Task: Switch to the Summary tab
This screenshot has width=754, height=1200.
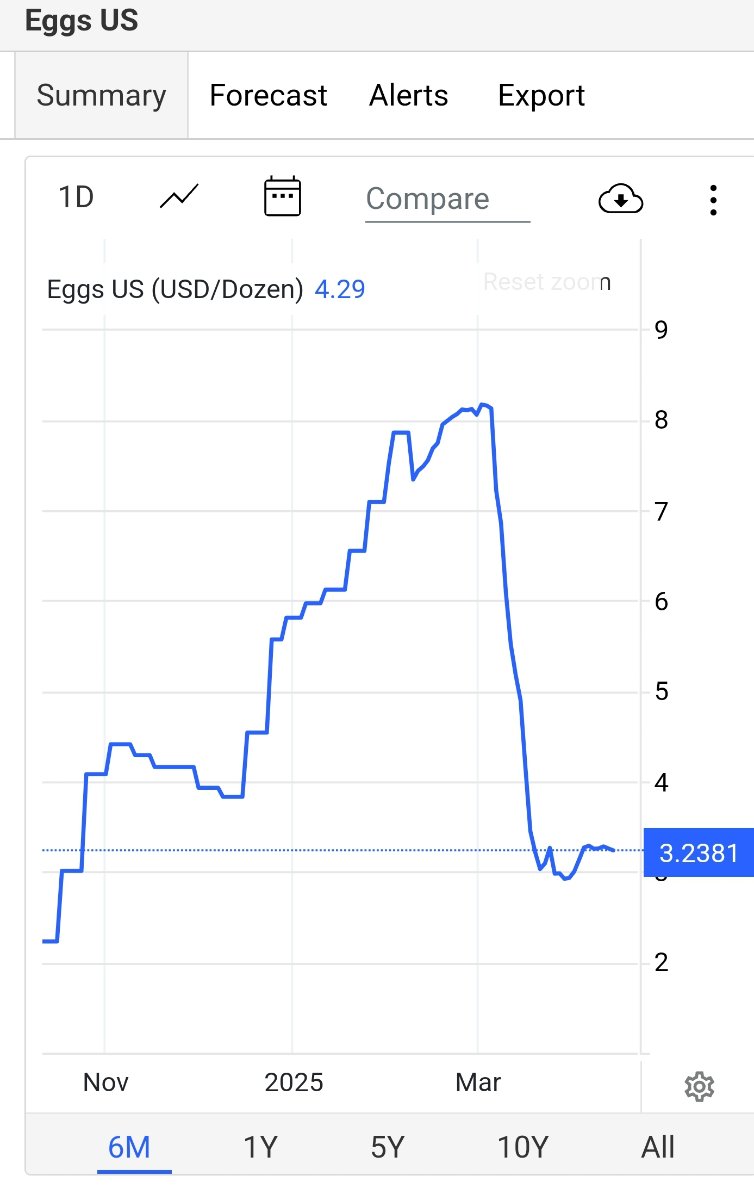Action: coord(101,96)
